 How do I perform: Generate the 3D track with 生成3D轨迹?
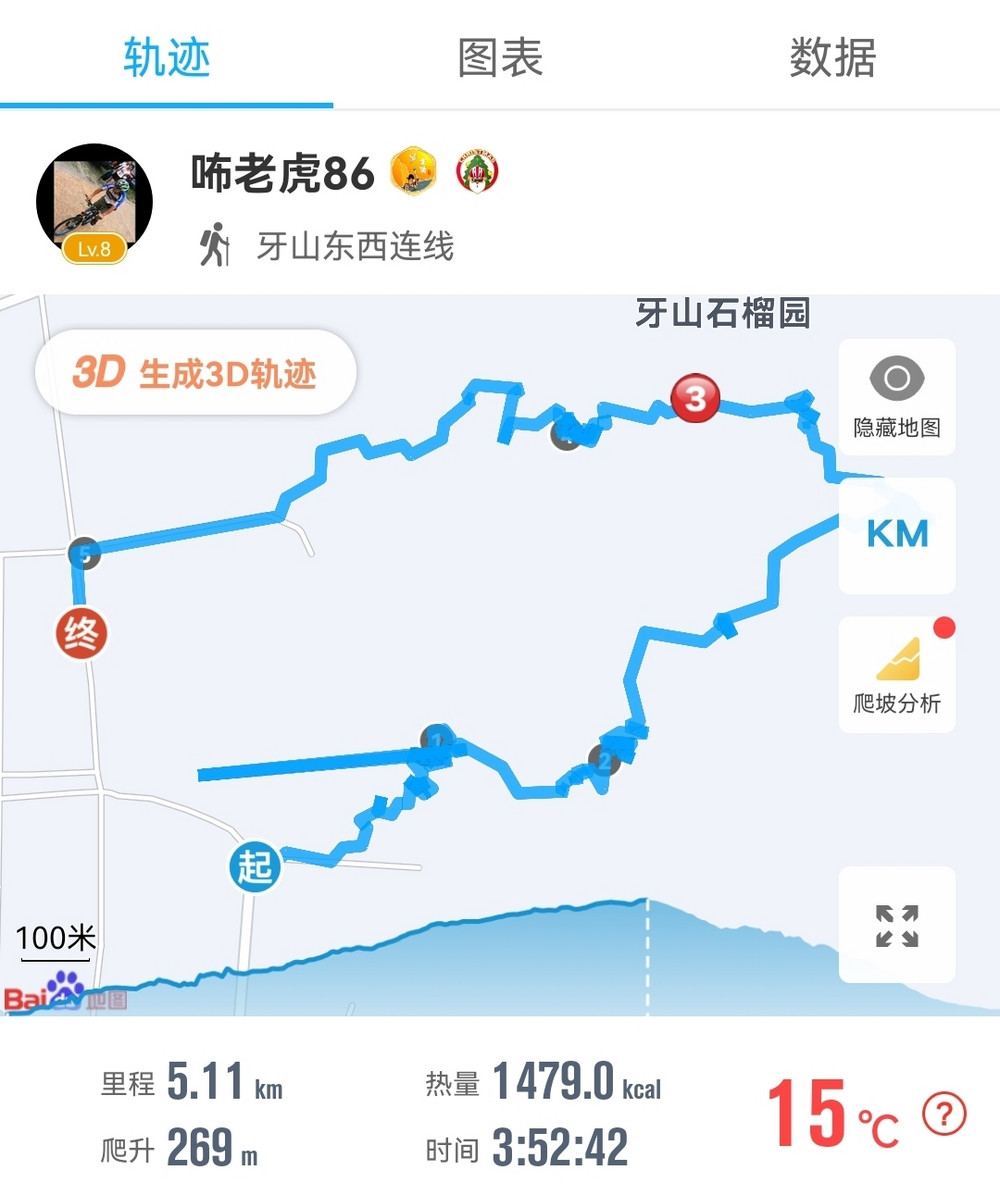195,373
